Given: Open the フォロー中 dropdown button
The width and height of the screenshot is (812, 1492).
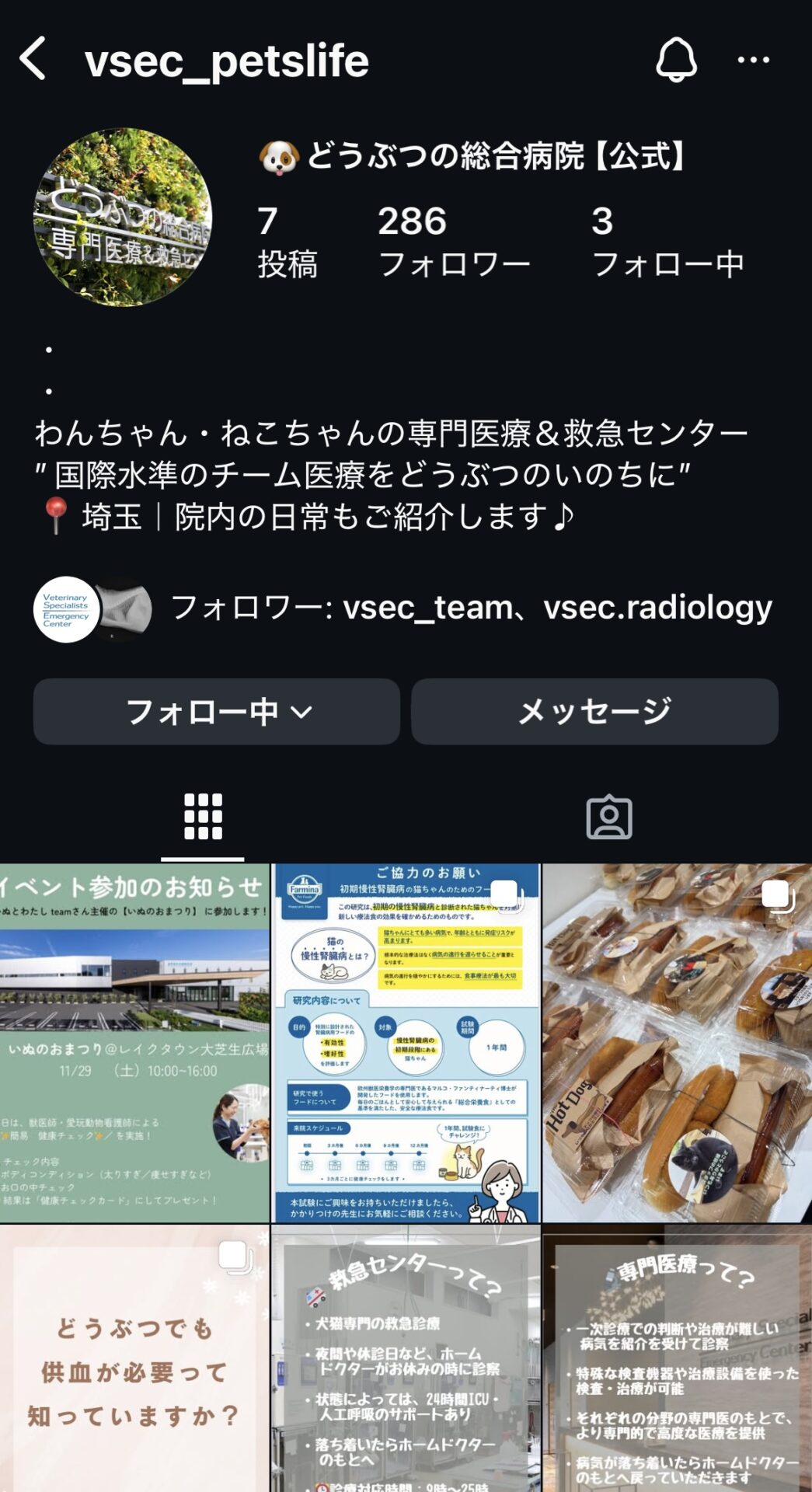Looking at the screenshot, I should tap(217, 711).
